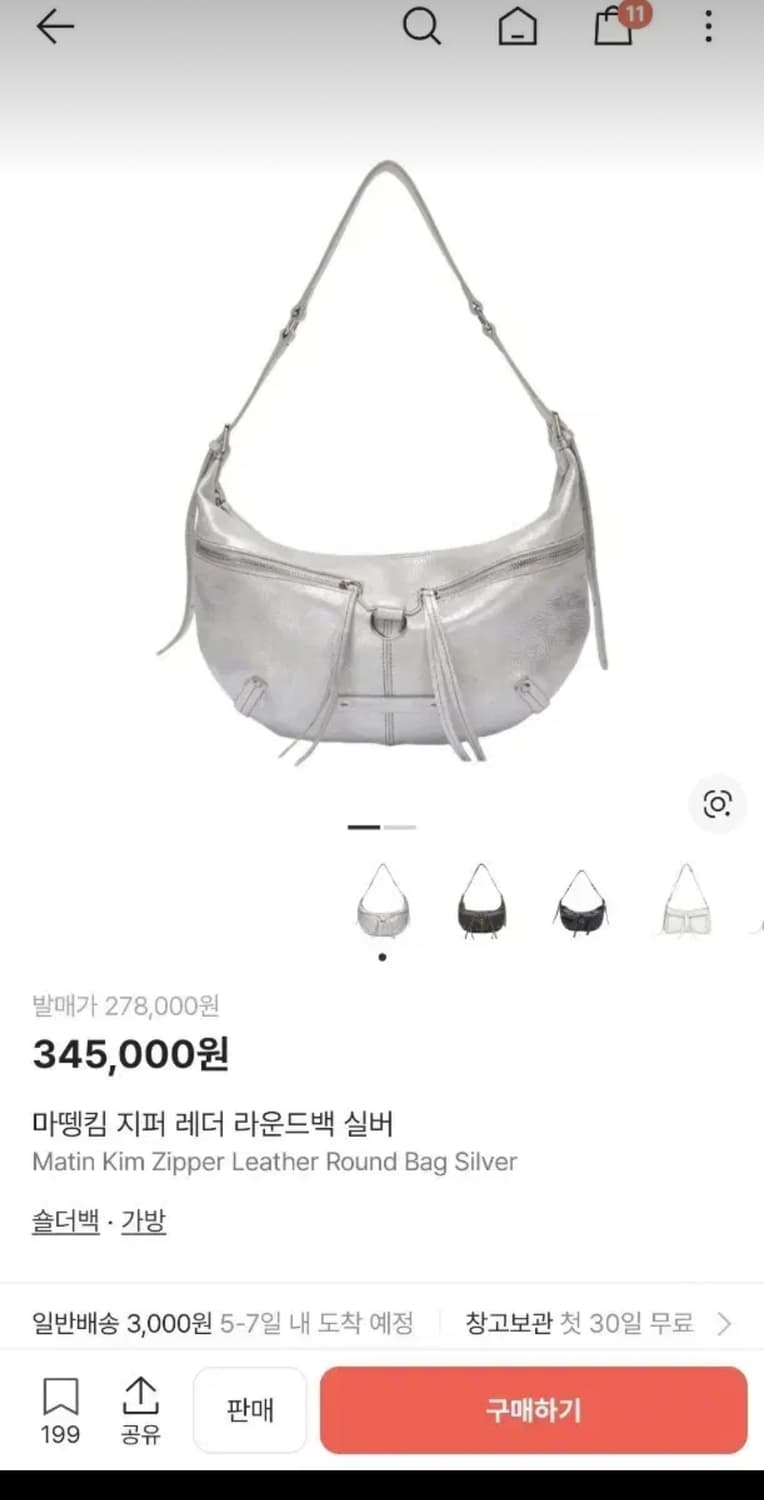Image resolution: width=764 pixels, height=1500 pixels.
Task: Select the black bag thumbnail
Action: (x=583, y=900)
